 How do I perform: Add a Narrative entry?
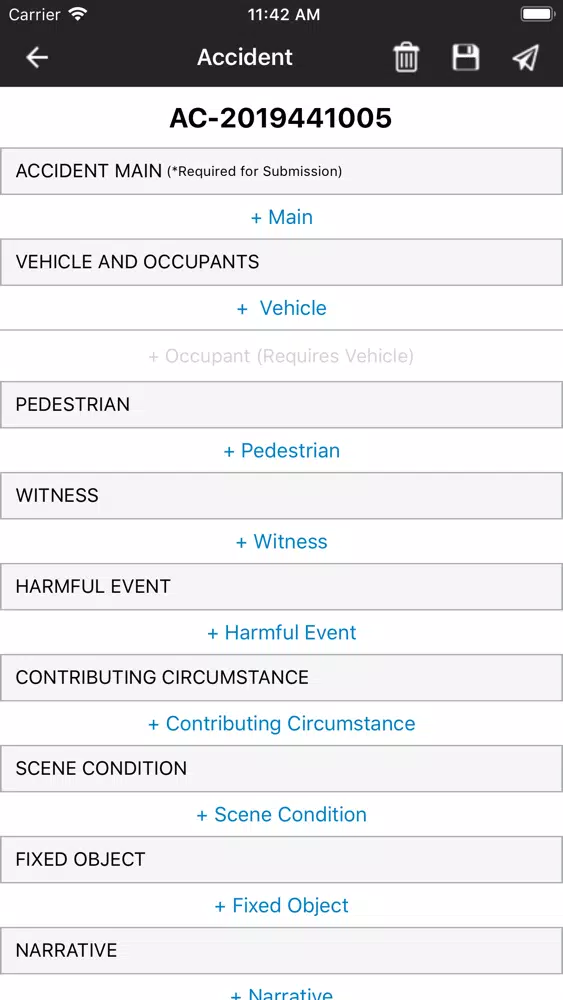click(281, 992)
